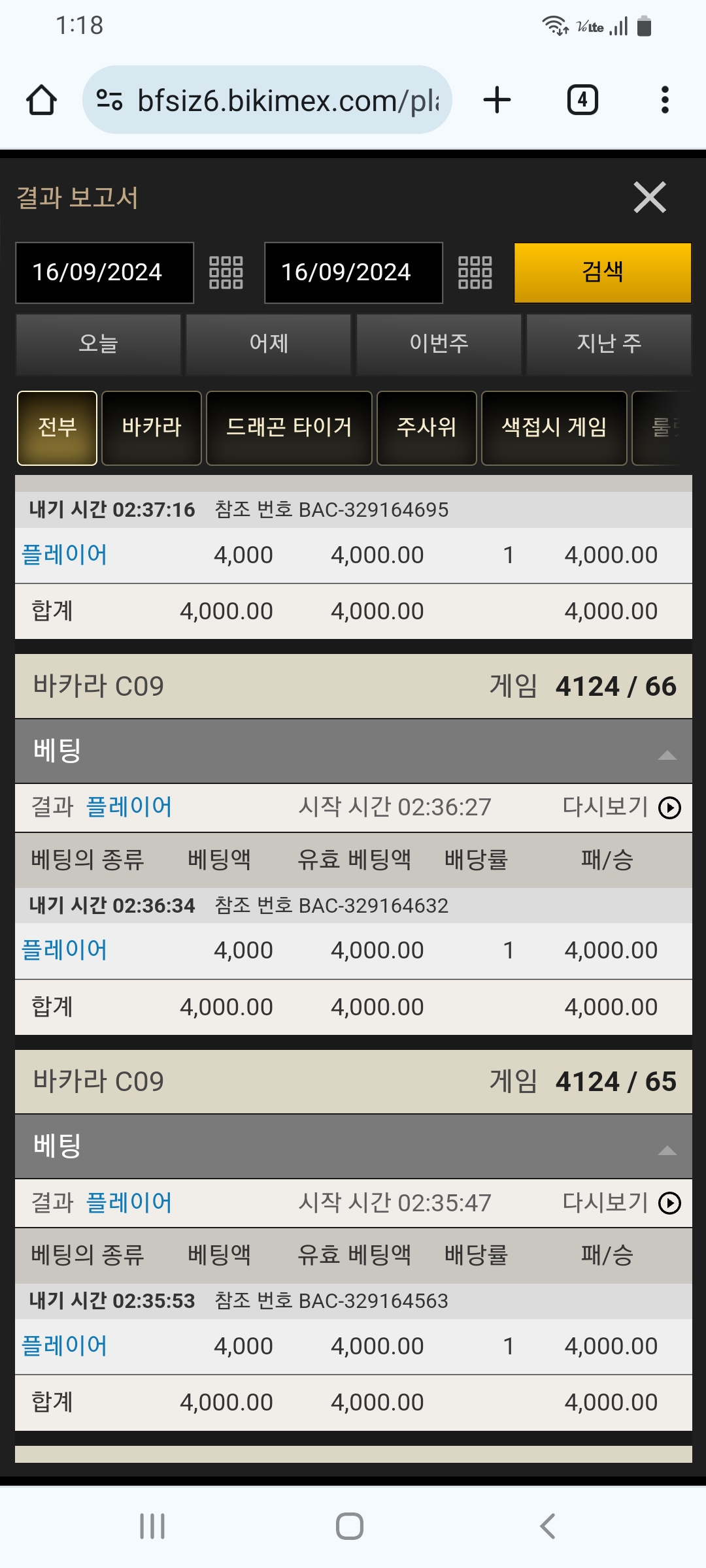Collapse 베팅 section of game 4124 / 66
706x1568 pixels.
coord(667,755)
